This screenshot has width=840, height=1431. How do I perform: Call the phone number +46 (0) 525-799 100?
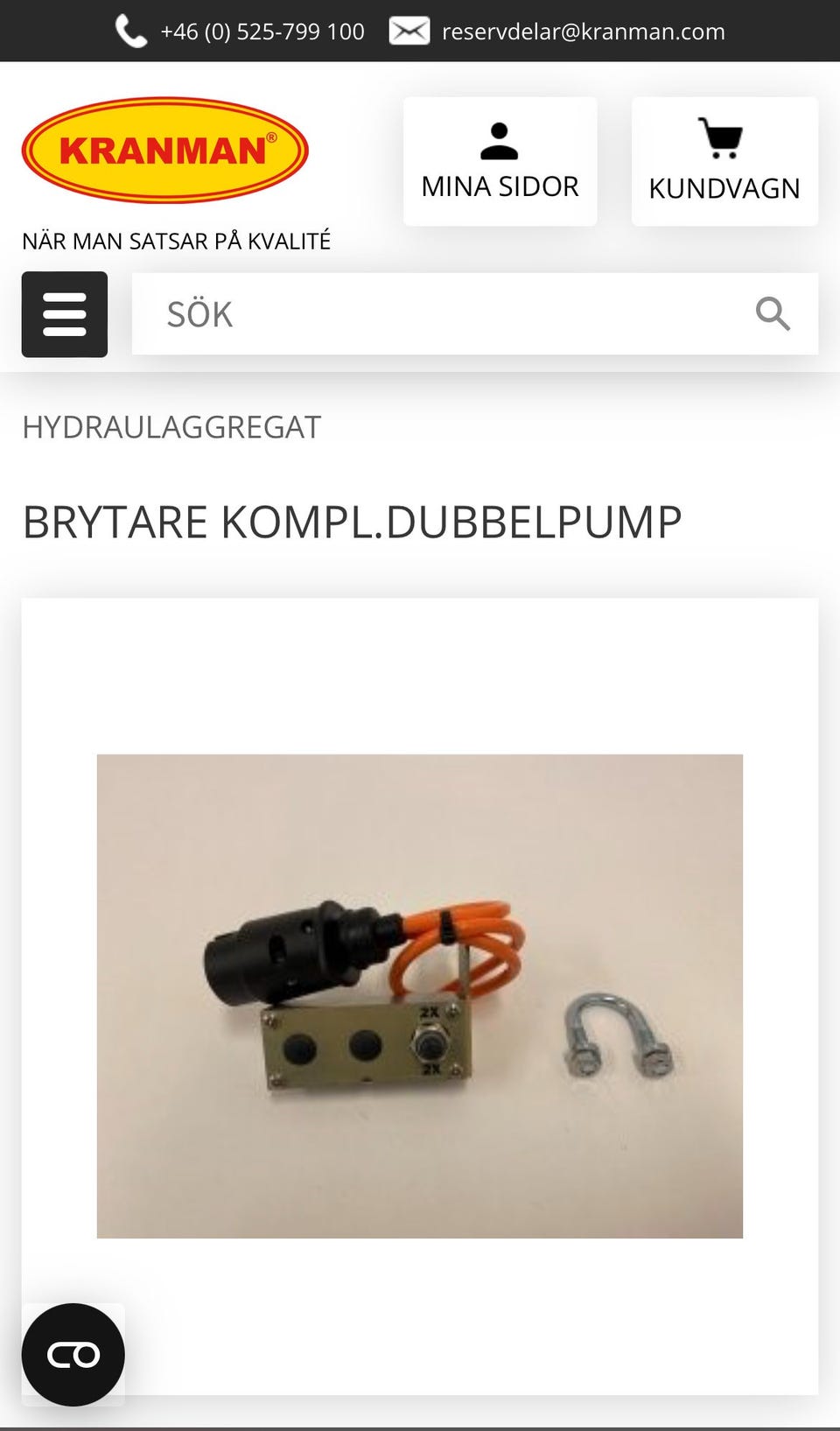coord(262,32)
